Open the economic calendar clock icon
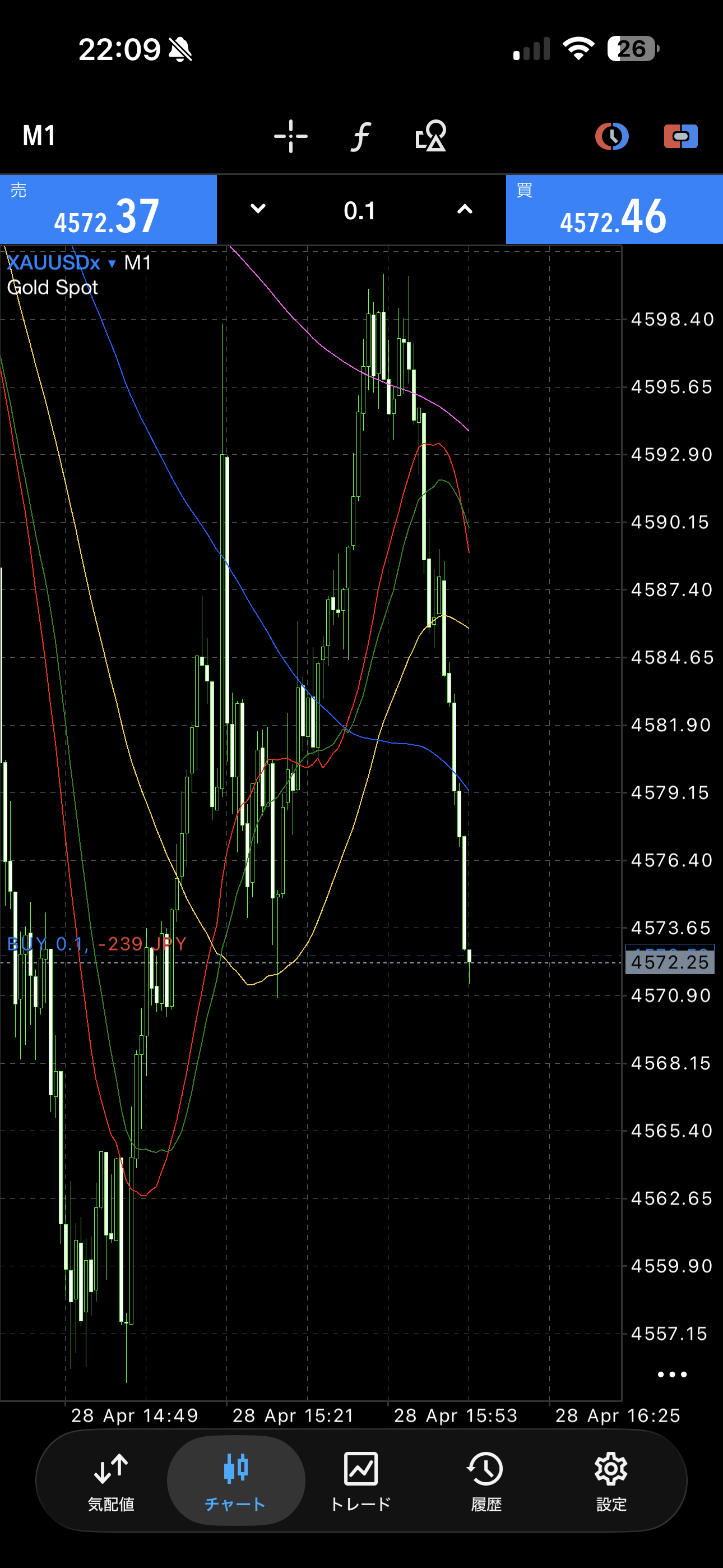The width and height of the screenshot is (723, 1568). pos(611,136)
